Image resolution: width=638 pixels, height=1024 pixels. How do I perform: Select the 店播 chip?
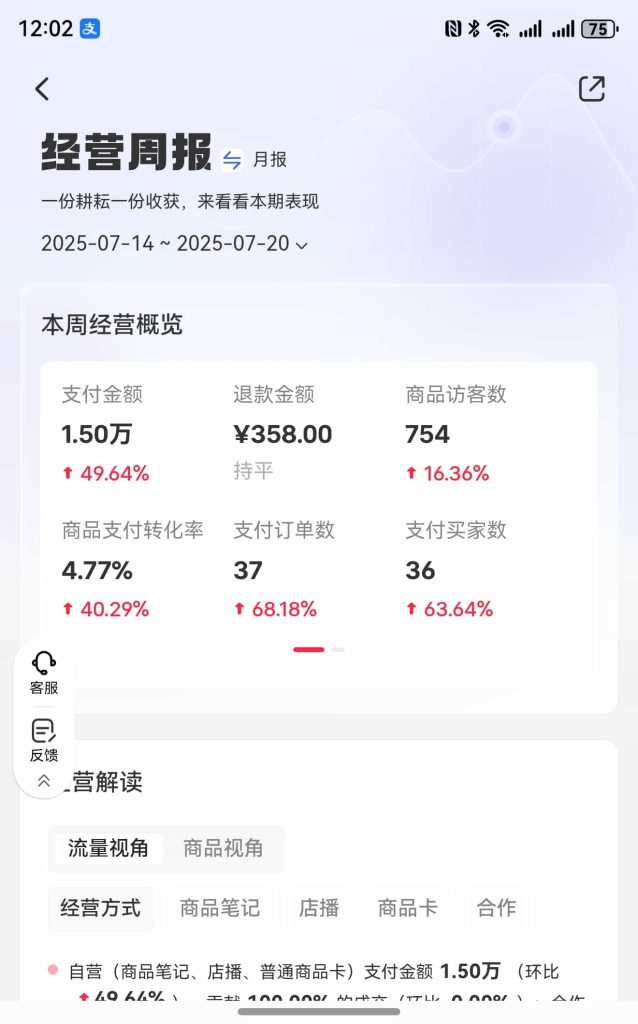tap(319, 908)
